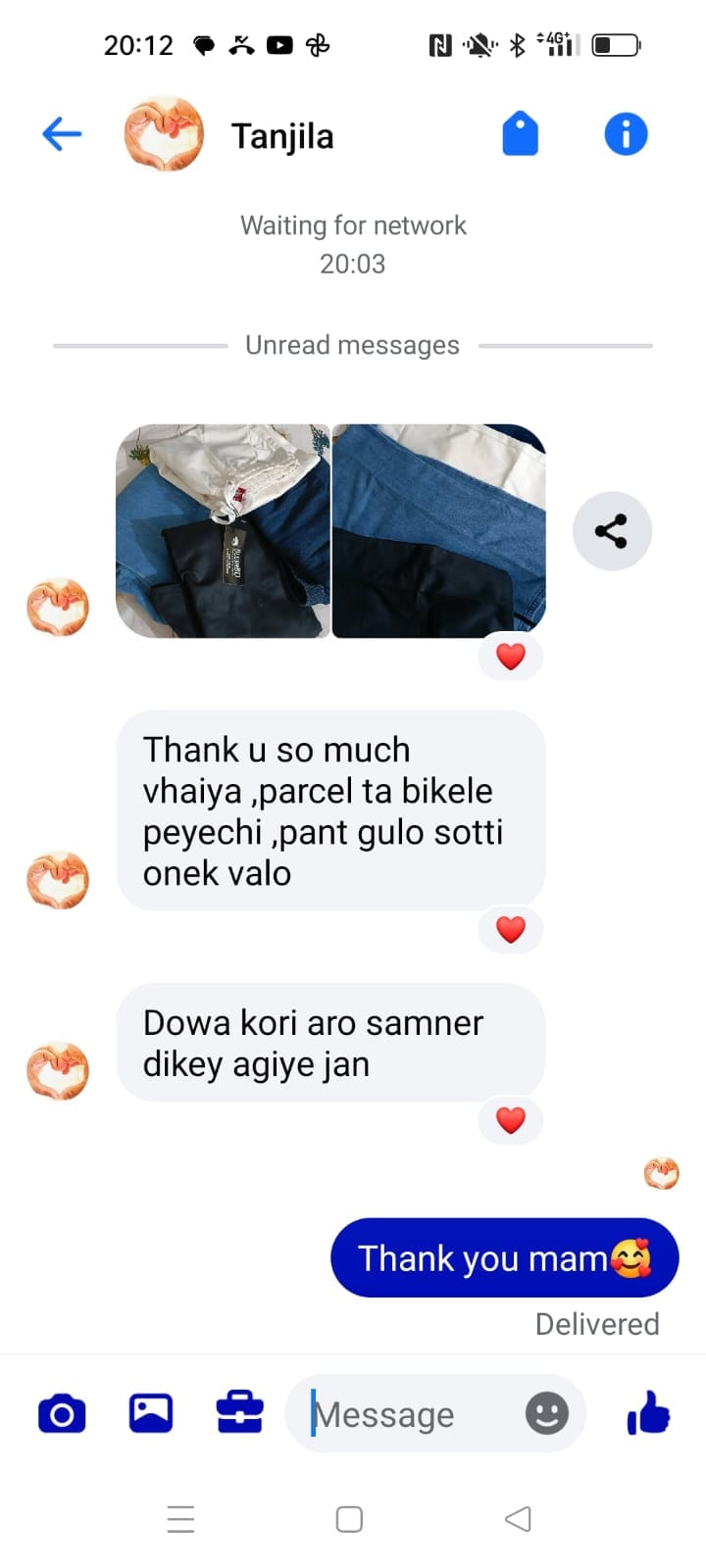Open the camera to take a photo
Screen dimensions: 706x1568
click(62, 1414)
